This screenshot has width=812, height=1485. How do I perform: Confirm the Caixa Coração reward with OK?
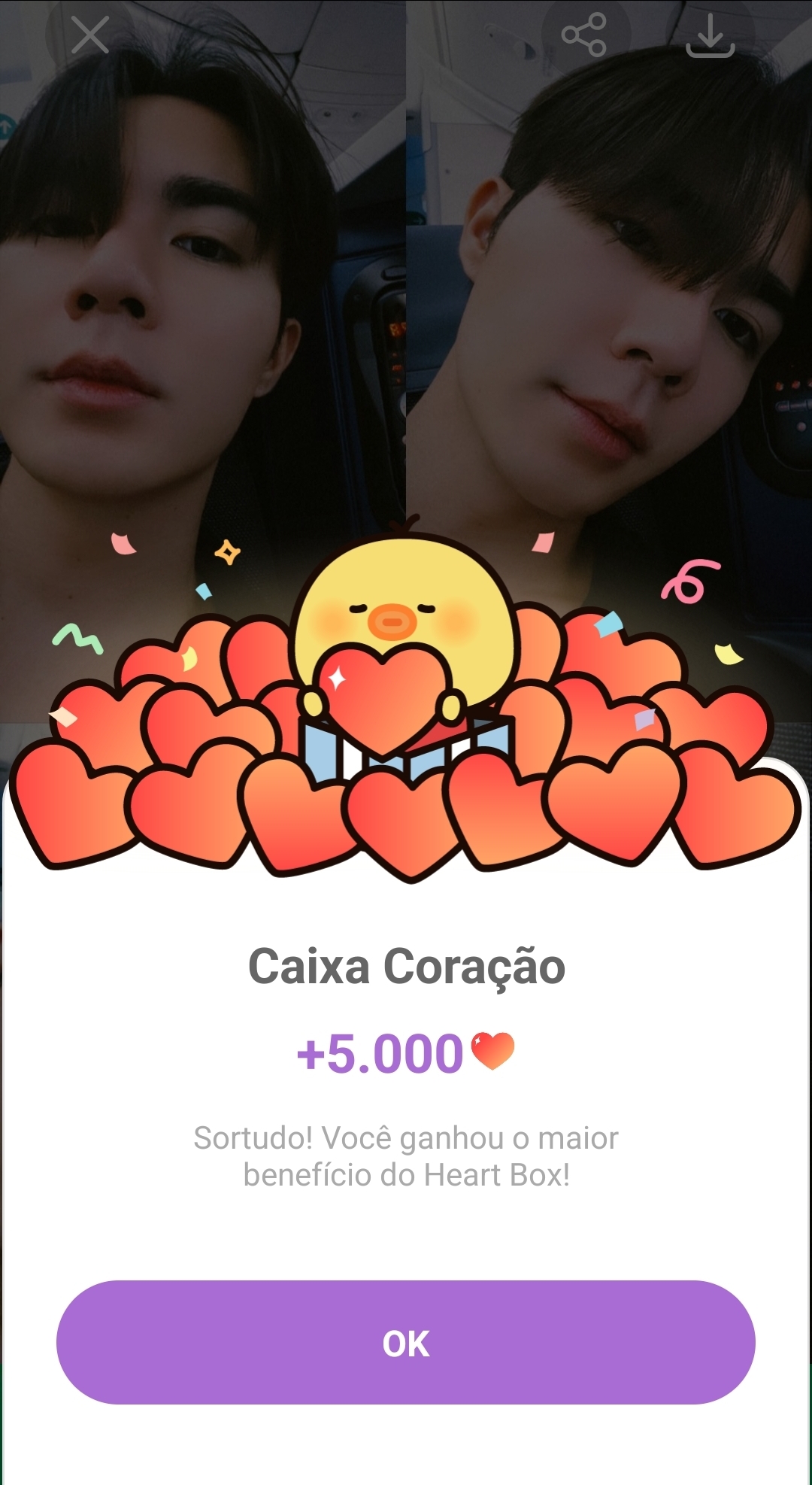tap(406, 1343)
